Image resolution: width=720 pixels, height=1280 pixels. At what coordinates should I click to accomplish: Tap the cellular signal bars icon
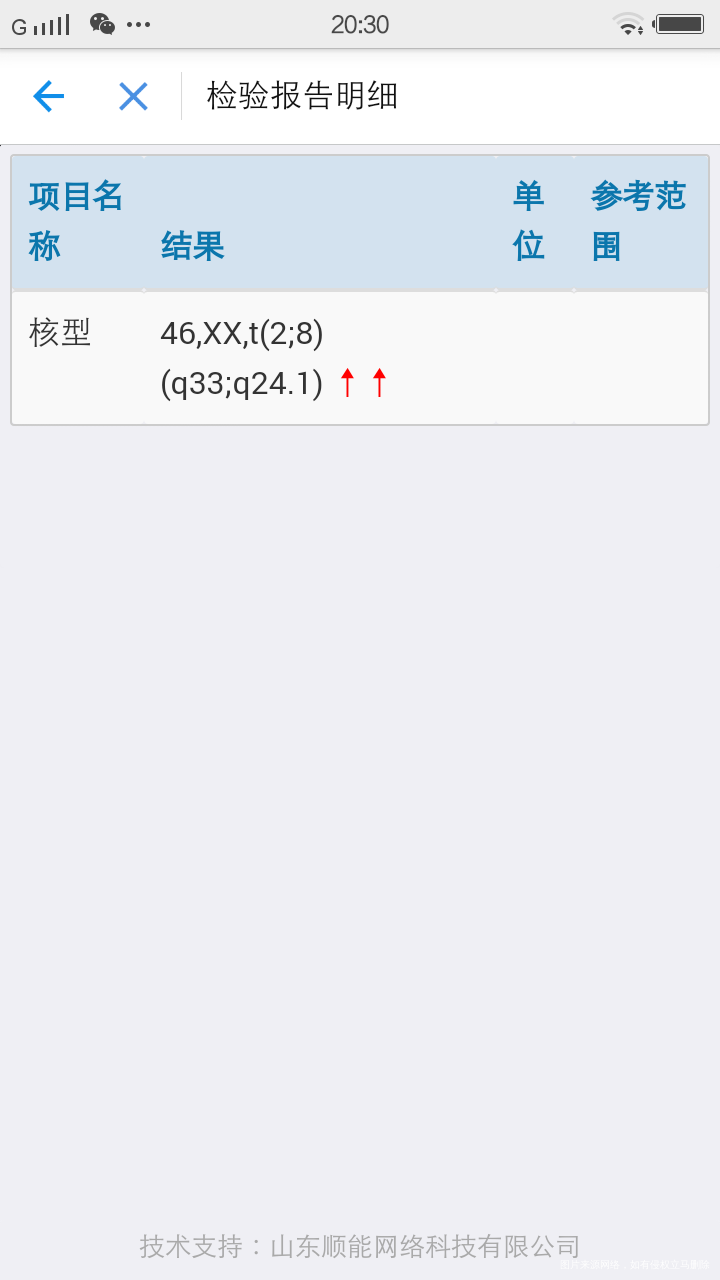coord(49,24)
